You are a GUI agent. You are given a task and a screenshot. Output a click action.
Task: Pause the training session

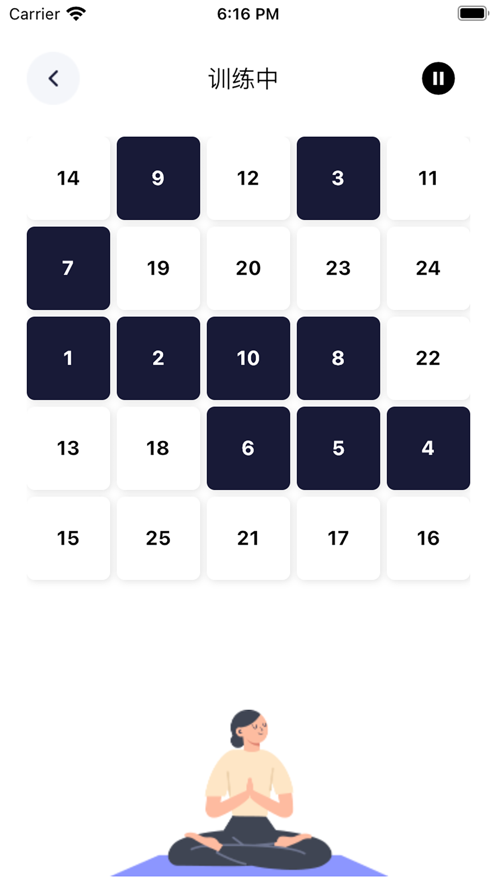438,78
